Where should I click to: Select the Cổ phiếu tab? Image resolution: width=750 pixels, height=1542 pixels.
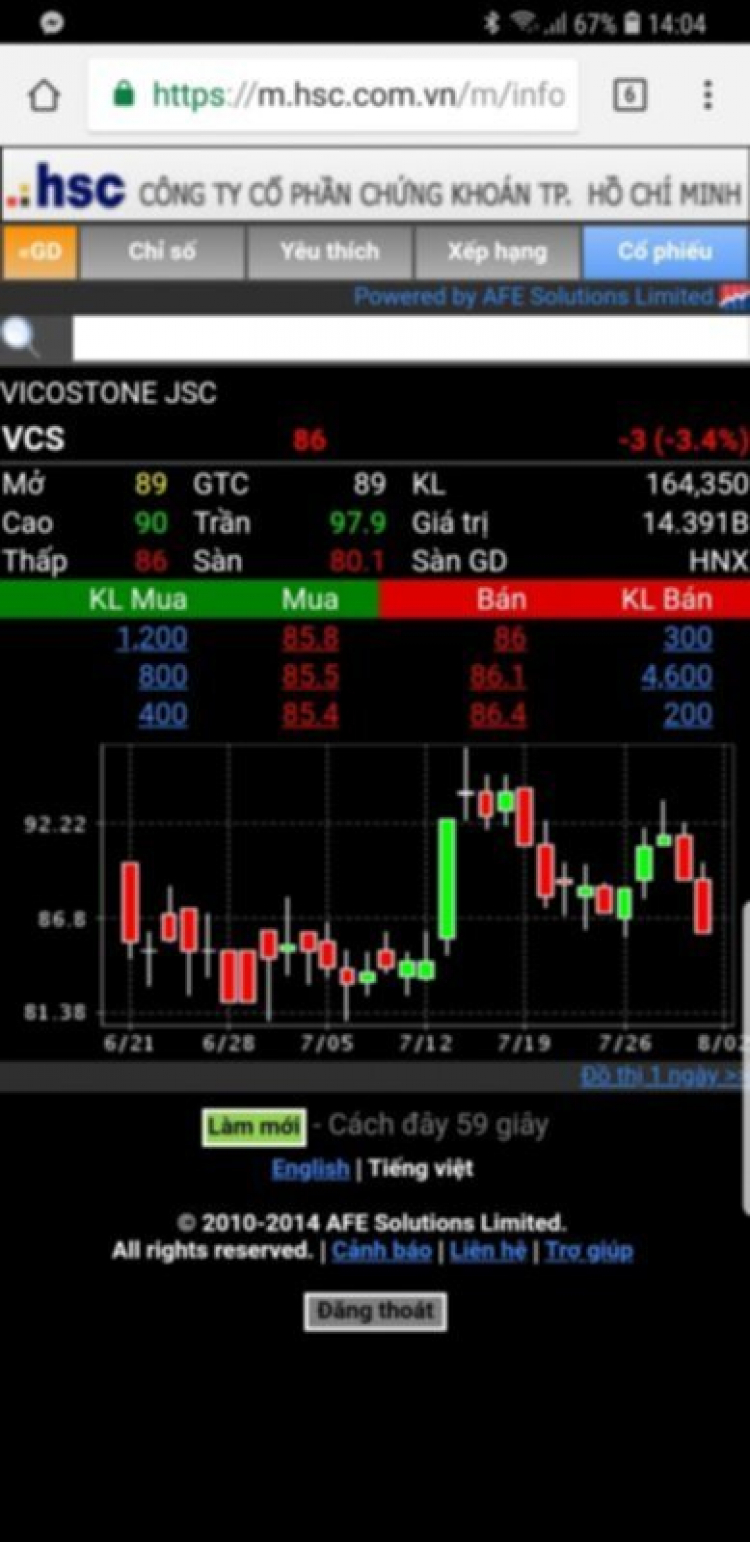665,252
